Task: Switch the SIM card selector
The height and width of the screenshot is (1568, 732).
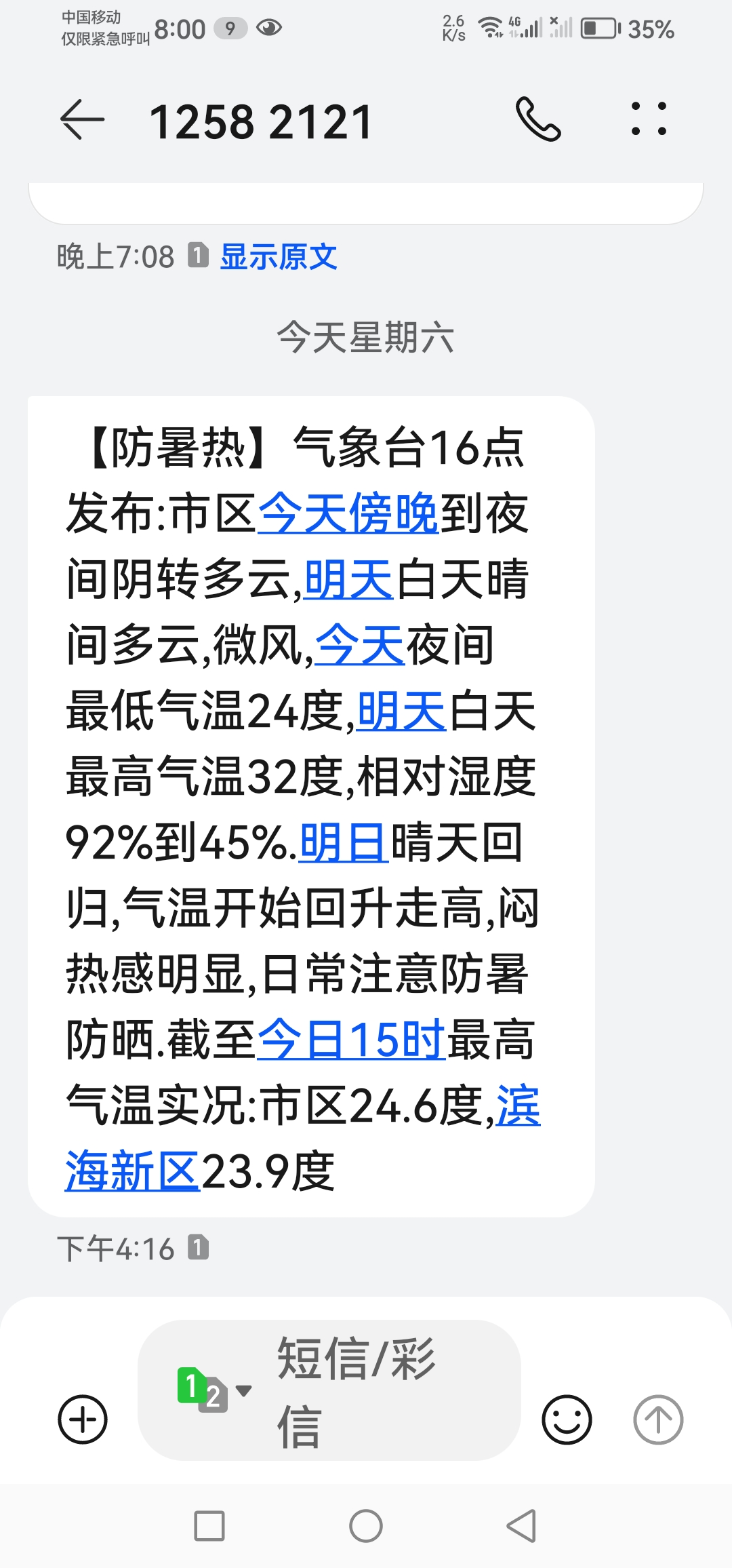Action: [213, 1390]
